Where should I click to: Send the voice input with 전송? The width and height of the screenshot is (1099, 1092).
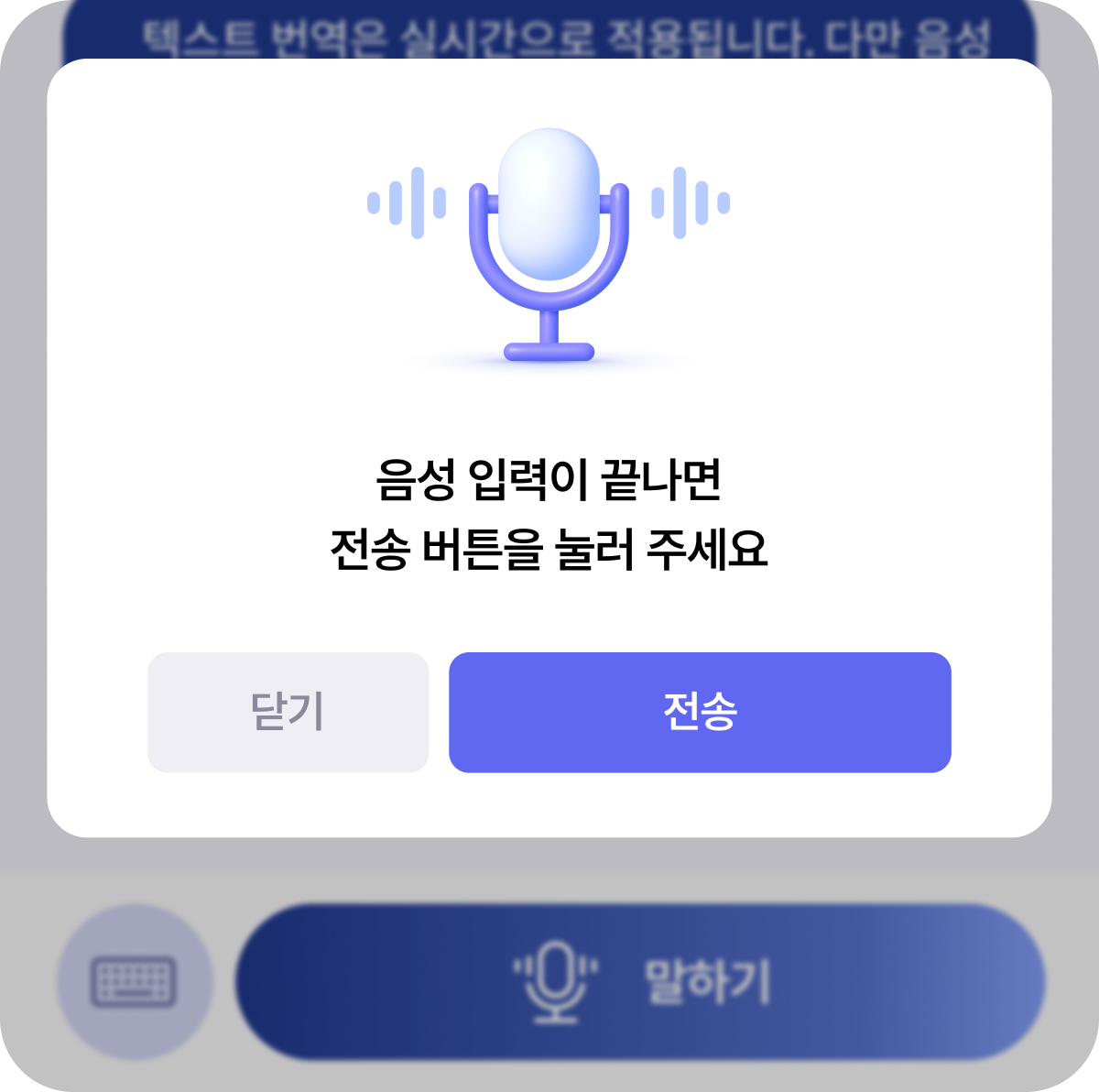point(700,712)
